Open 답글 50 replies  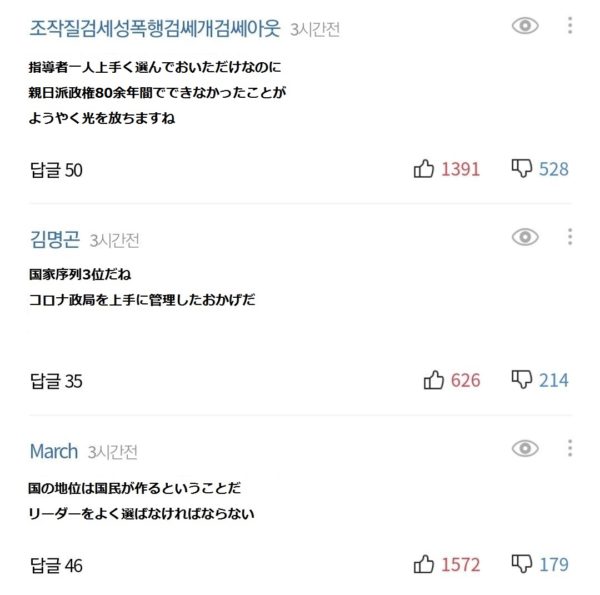[56, 170]
